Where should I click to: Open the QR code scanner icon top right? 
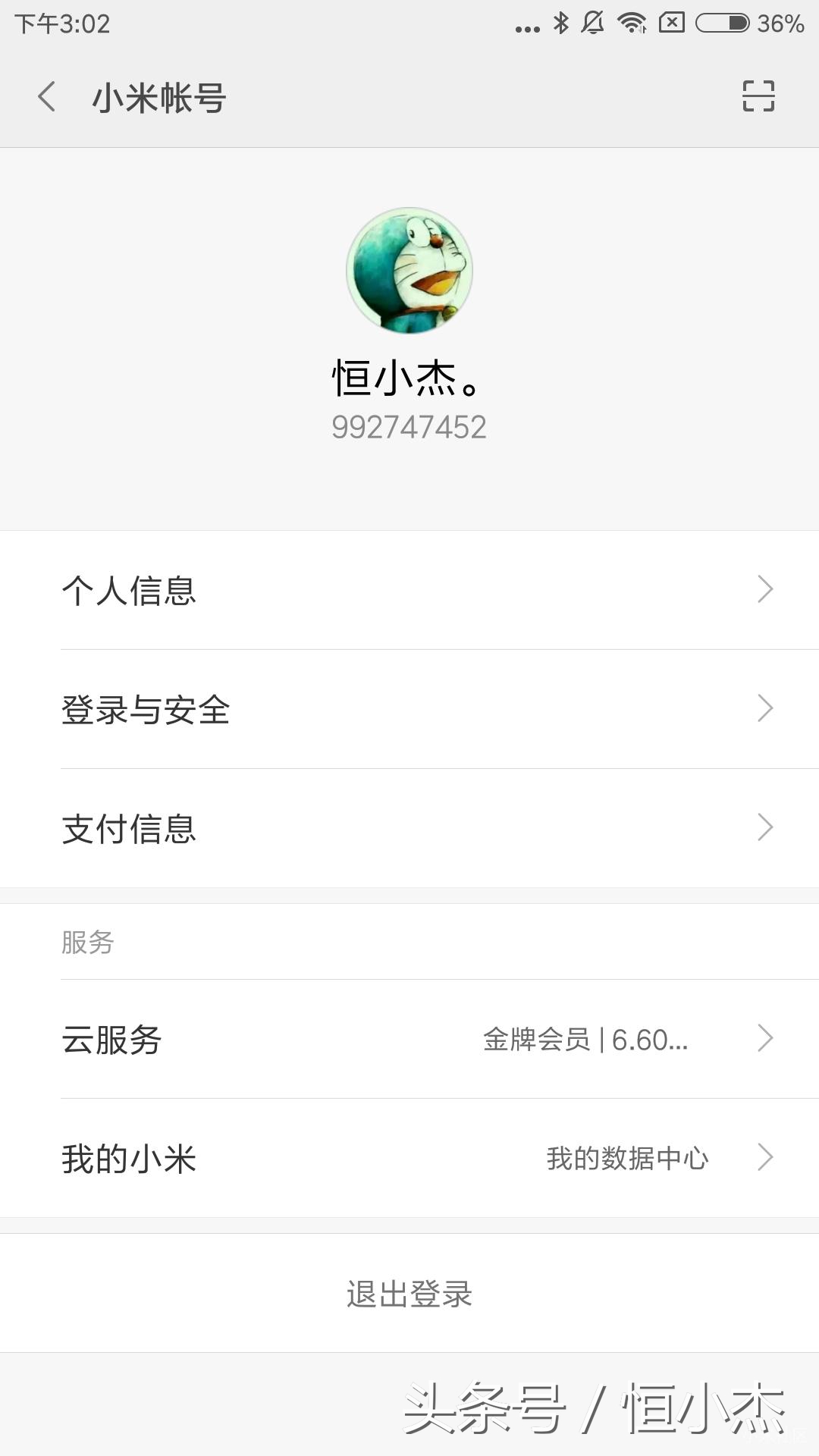[x=758, y=97]
